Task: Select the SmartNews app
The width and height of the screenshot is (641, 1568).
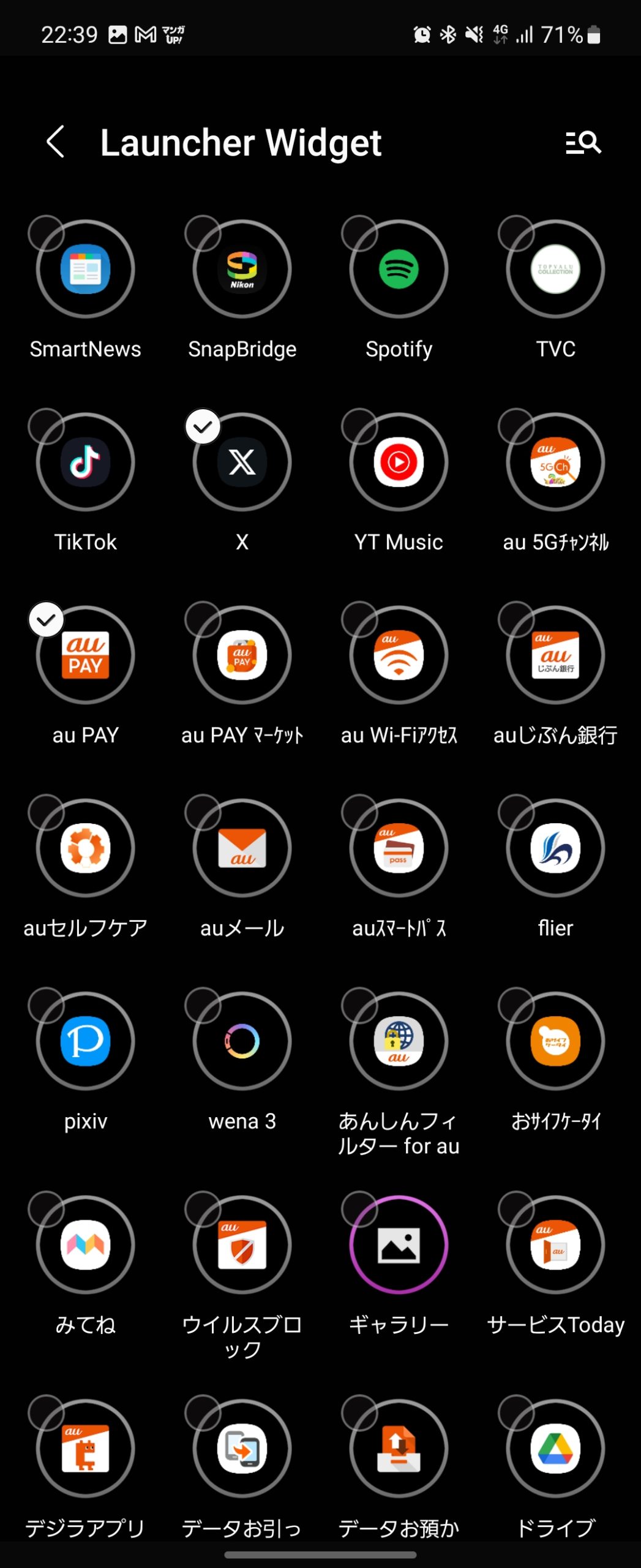Action: coord(85,269)
